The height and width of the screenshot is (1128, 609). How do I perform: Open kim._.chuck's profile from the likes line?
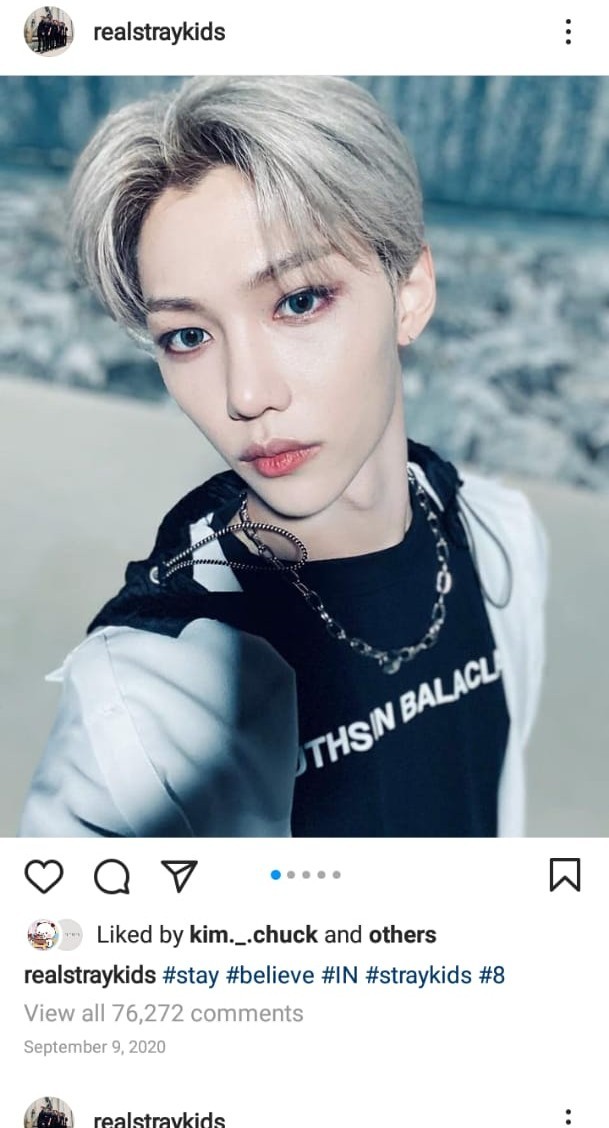click(x=252, y=935)
